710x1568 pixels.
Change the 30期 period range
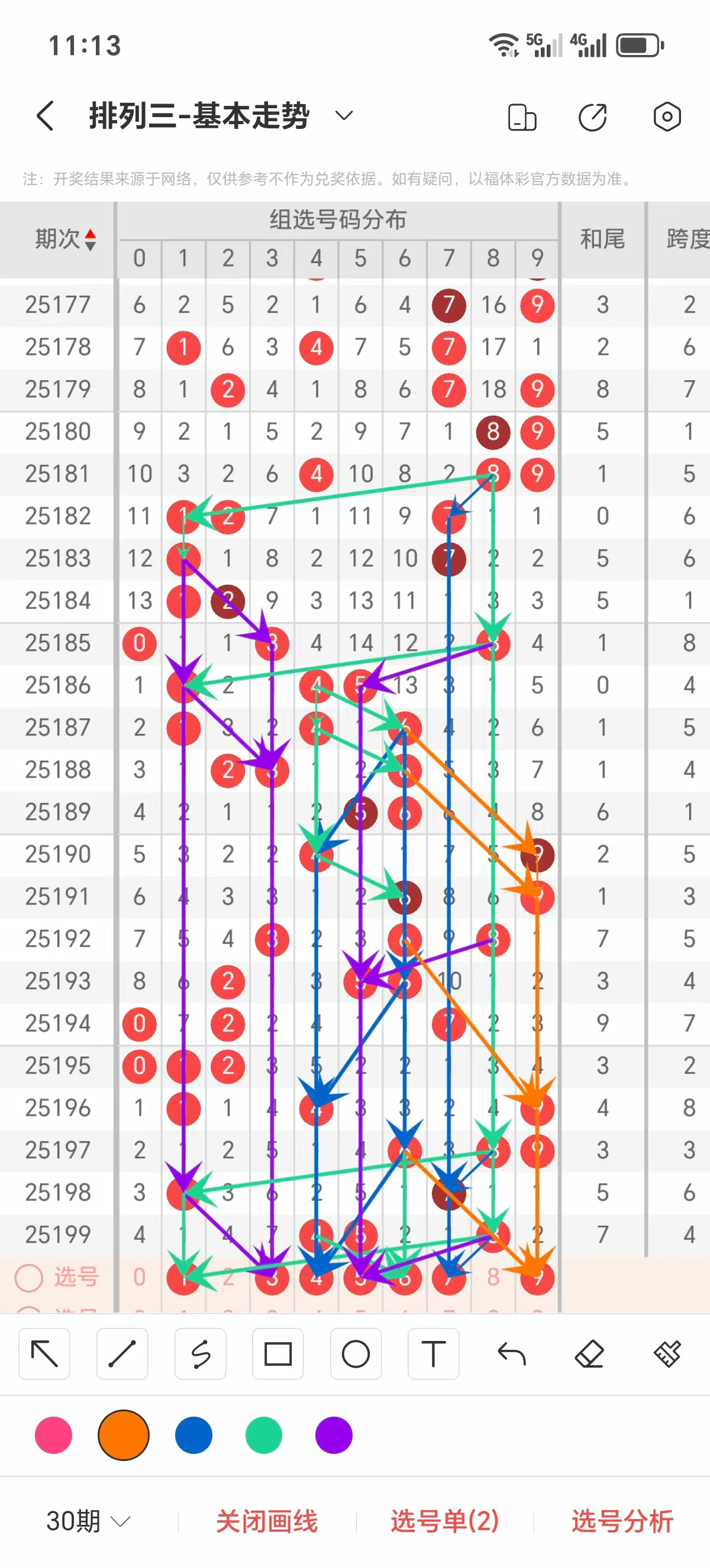point(88,1521)
